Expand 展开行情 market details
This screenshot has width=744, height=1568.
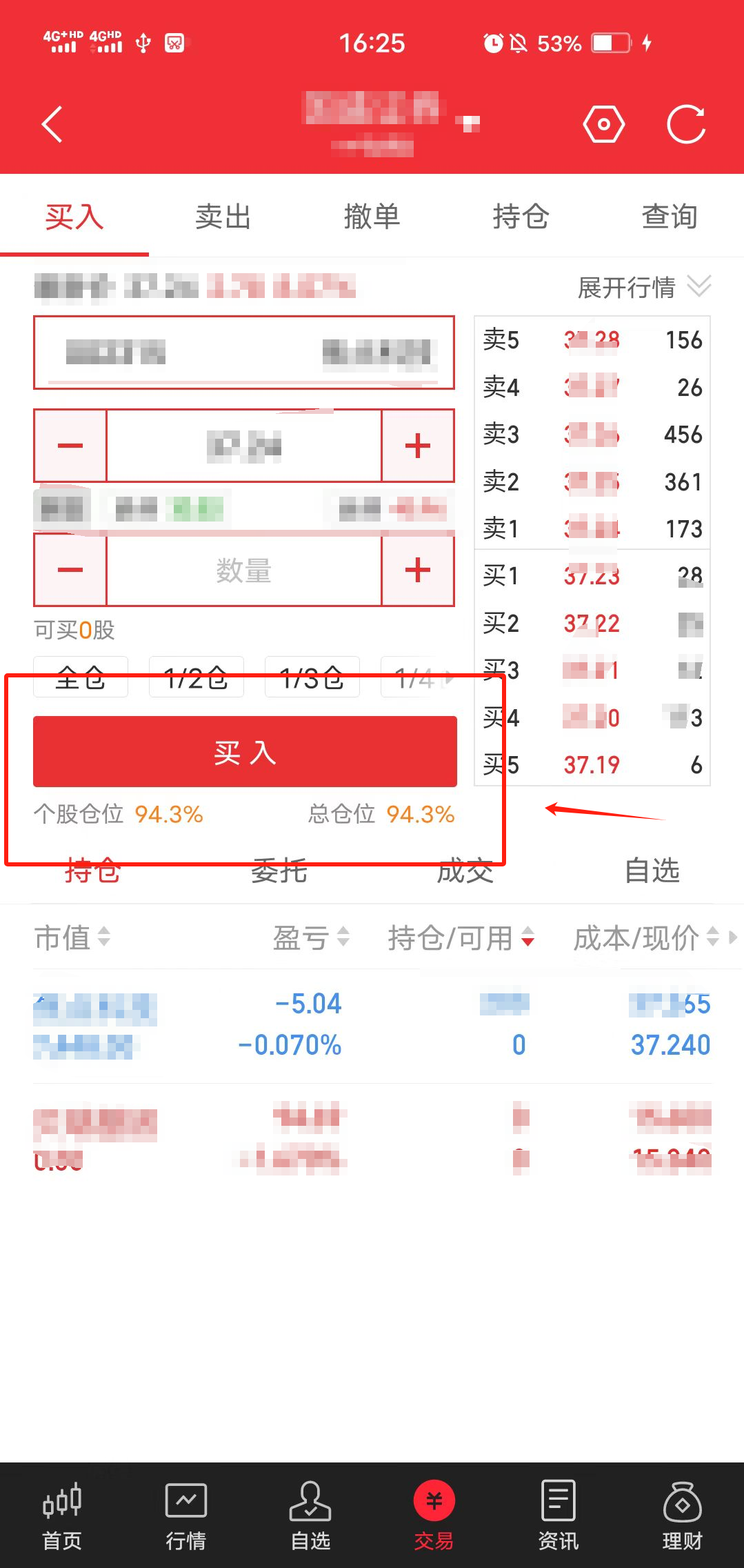(644, 287)
